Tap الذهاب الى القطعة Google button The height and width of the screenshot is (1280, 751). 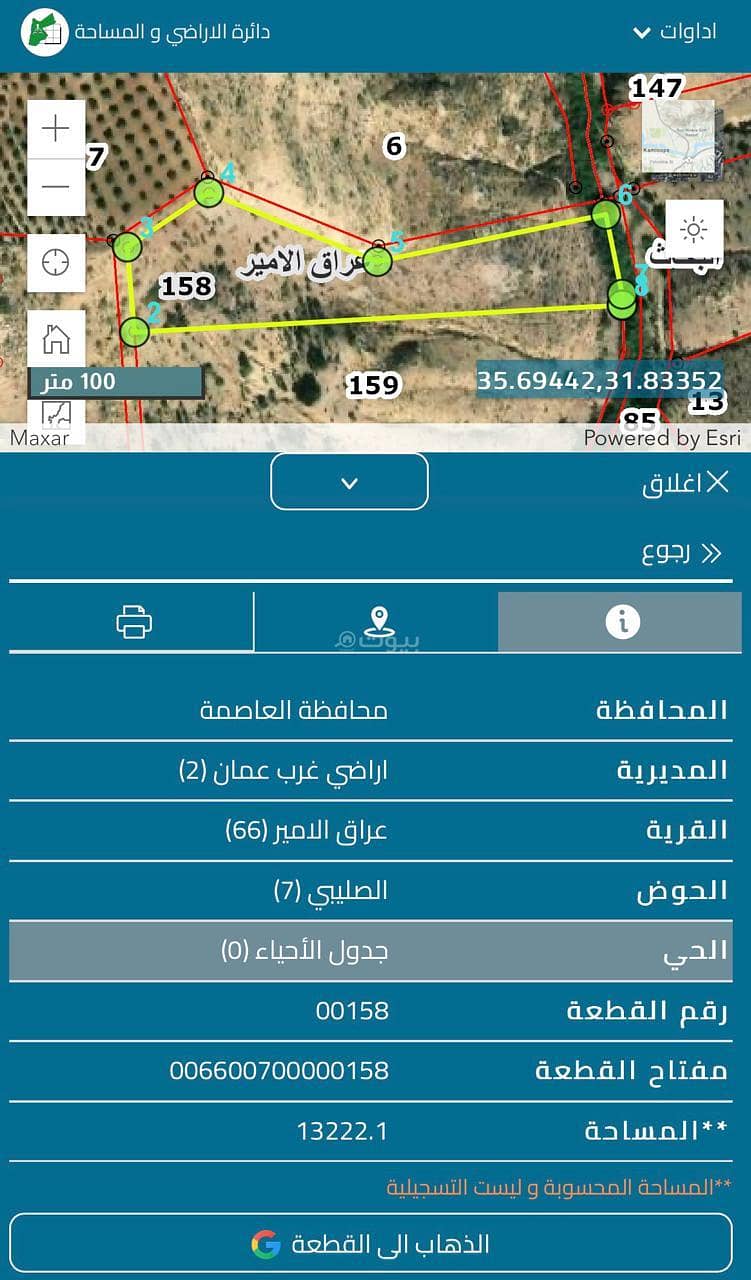point(371,1244)
